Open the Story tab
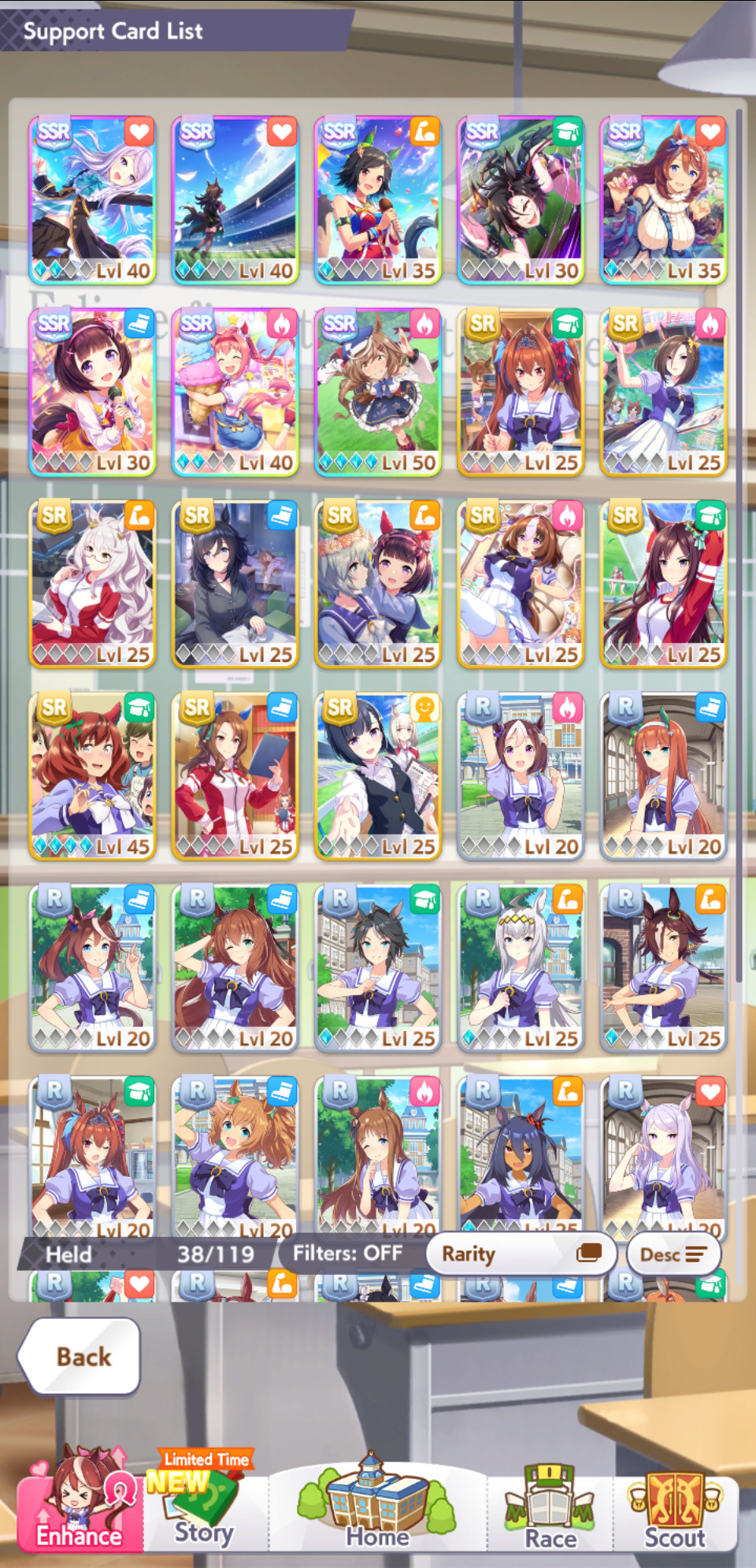The width and height of the screenshot is (756, 1568). pos(204,1503)
